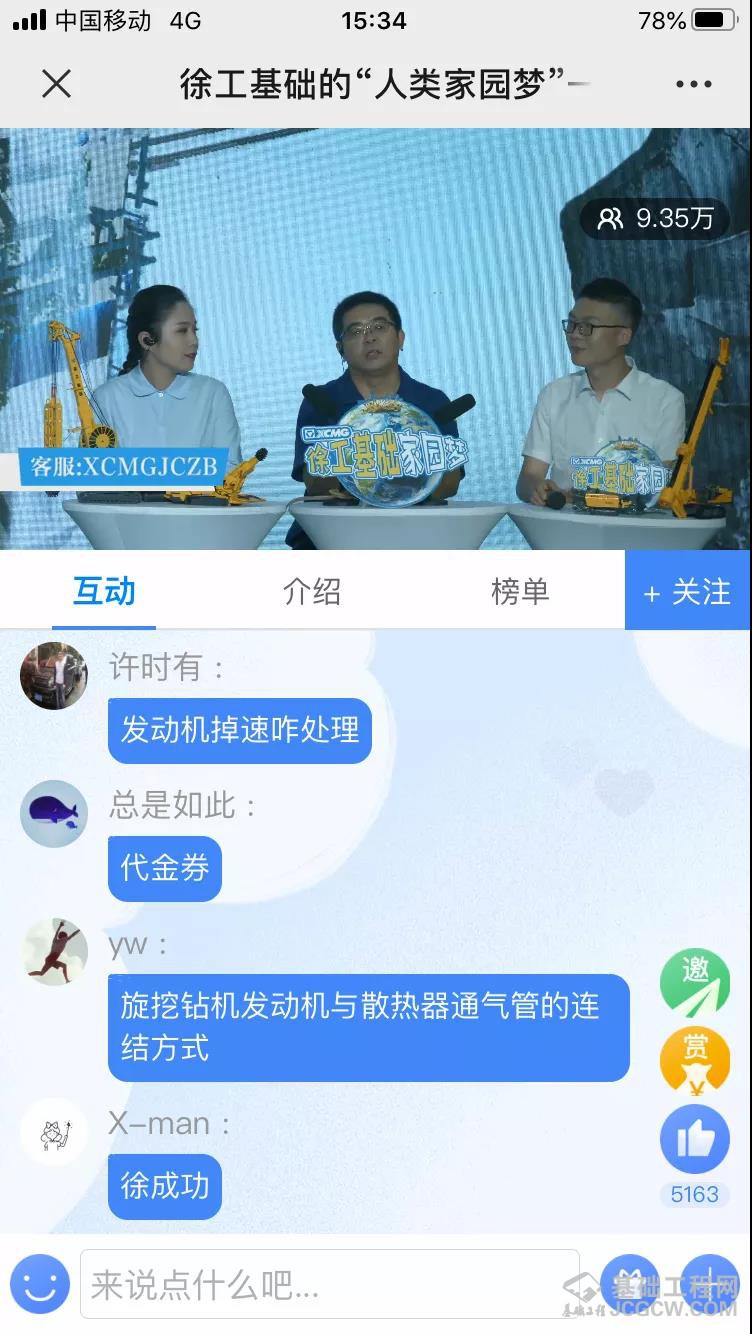Tap the live video player
Image resolution: width=752 pixels, height=1334 pixels.
376,338
